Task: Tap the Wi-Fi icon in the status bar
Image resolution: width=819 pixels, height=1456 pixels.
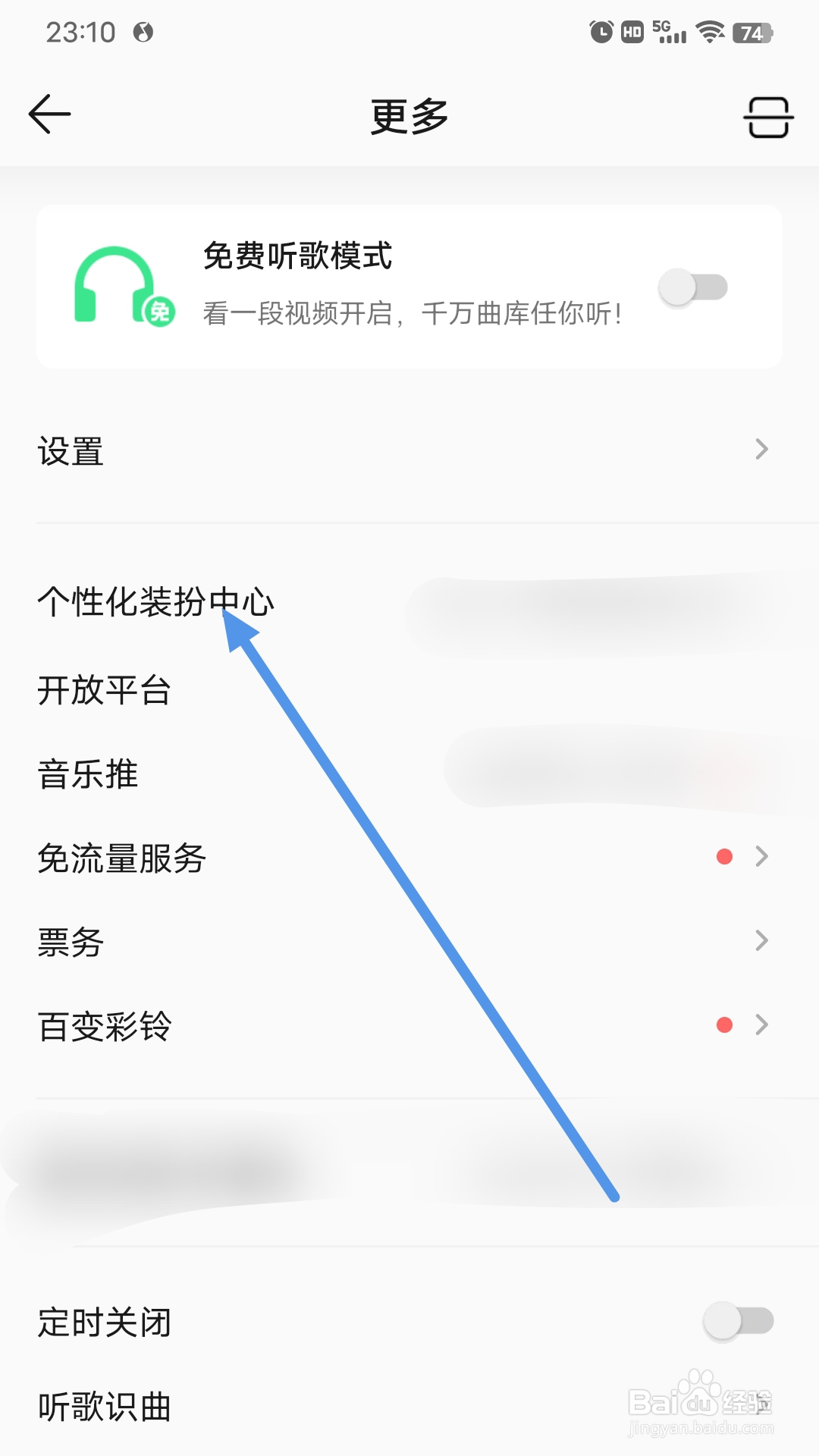Action: click(710, 33)
